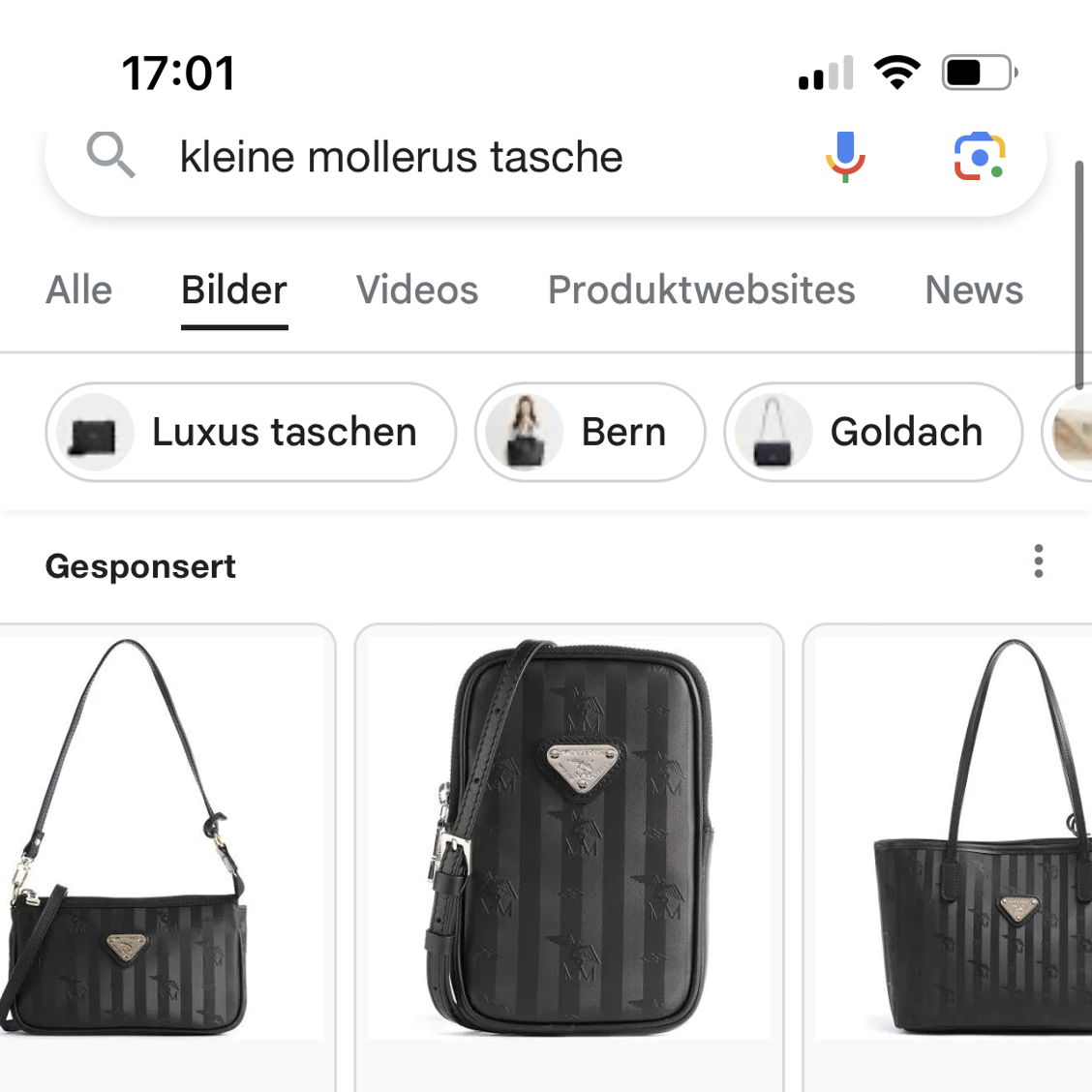Viewport: 1092px width, 1092px height.
Task: Switch to the Alle tab
Action: point(79,289)
